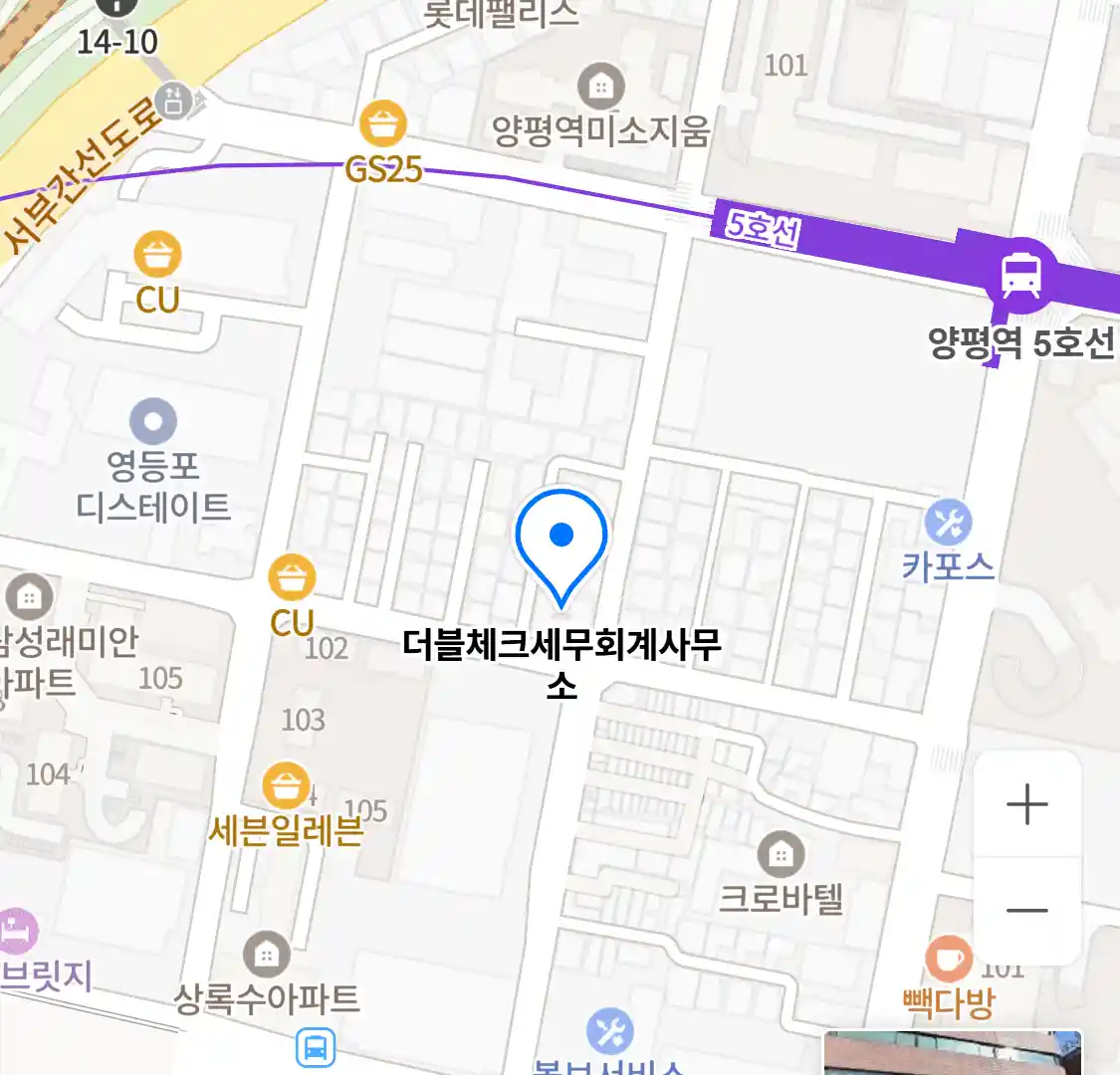Select the 카포스 car repair marker
The image size is (1120, 1075).
coord(948,523)
